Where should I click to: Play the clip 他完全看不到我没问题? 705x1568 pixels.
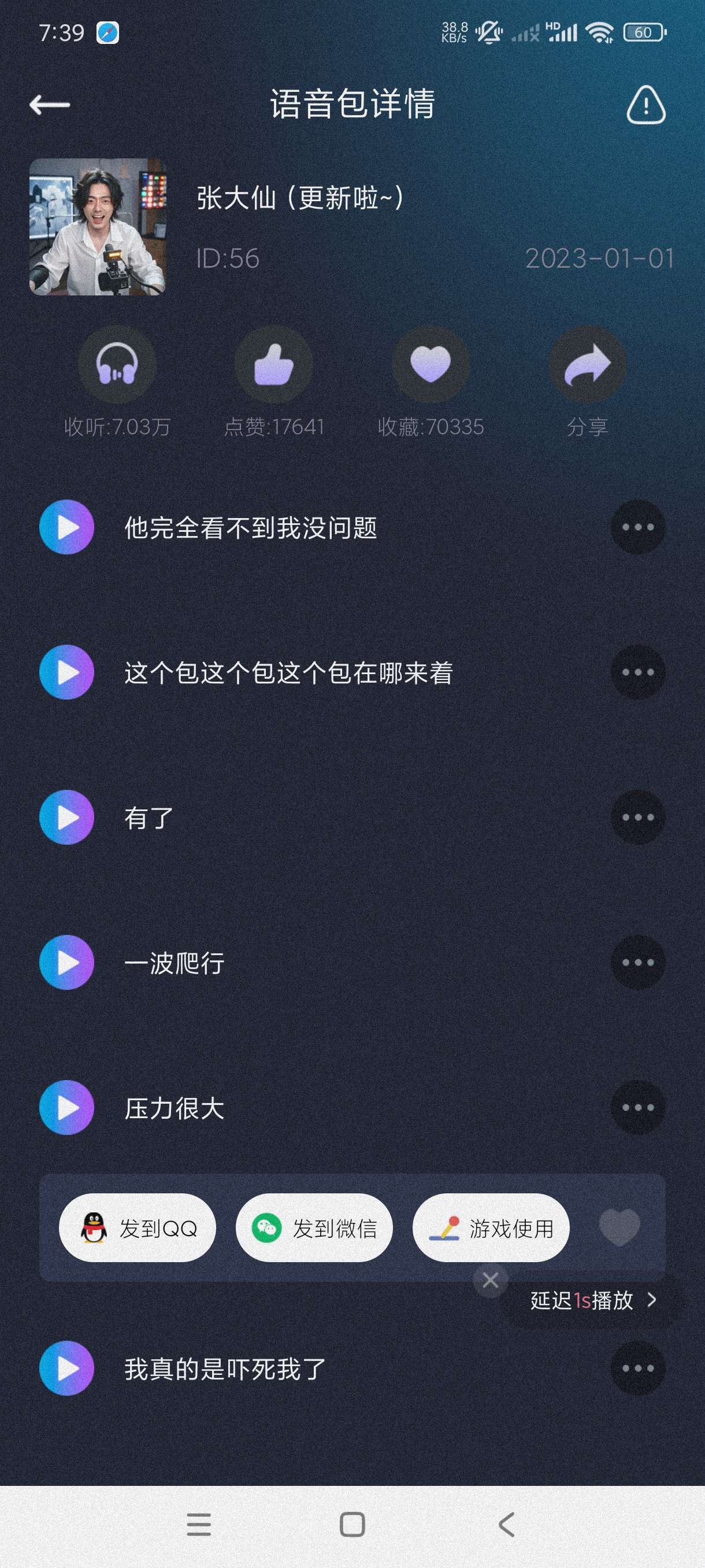(x=67, y=527)
